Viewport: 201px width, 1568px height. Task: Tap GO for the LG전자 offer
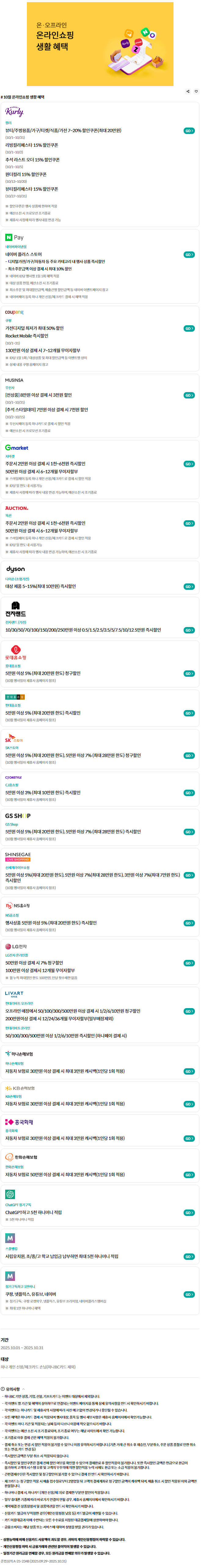pos(189,963)
